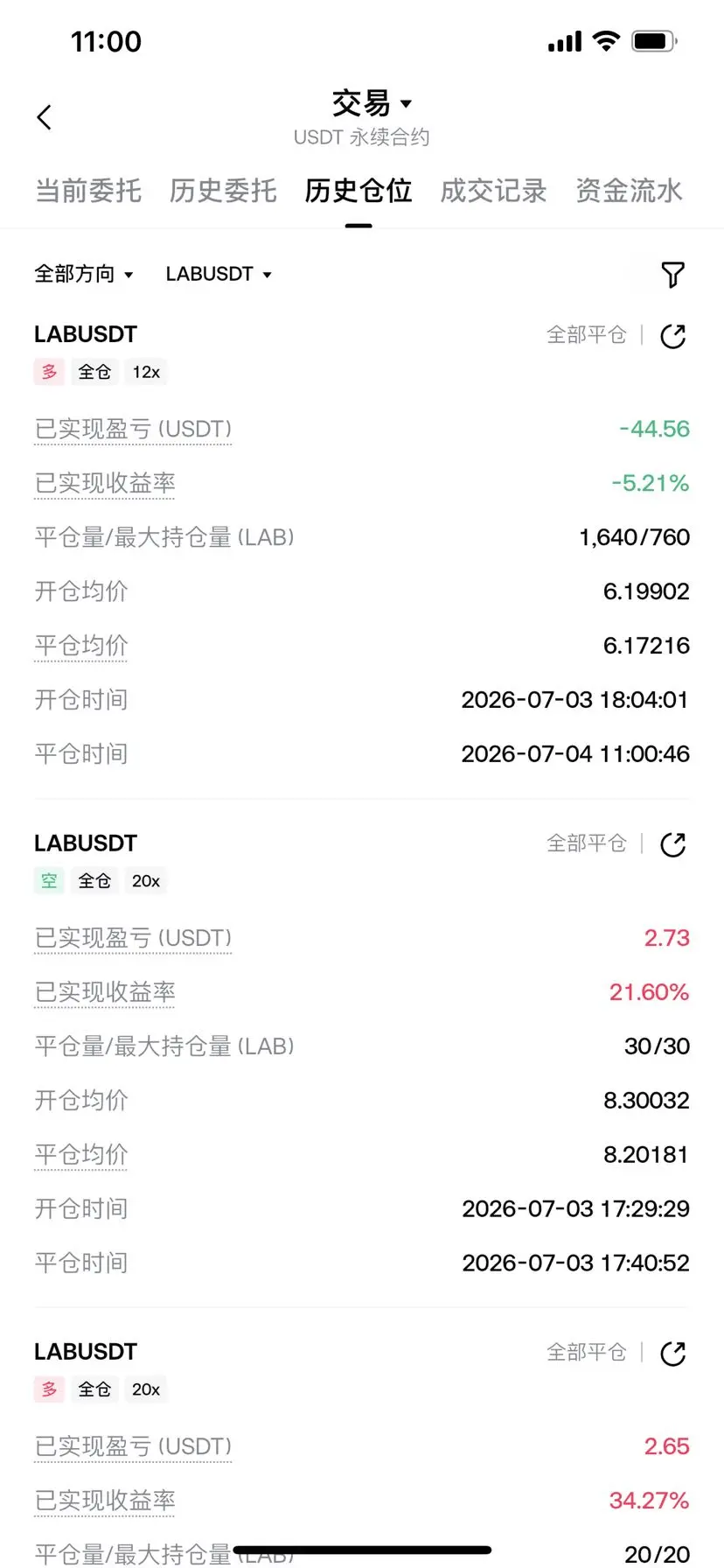This screenshot has width=724, height=1568.
Task: Share the 20x long LABUSDT position
Action: coord(672,1354)
